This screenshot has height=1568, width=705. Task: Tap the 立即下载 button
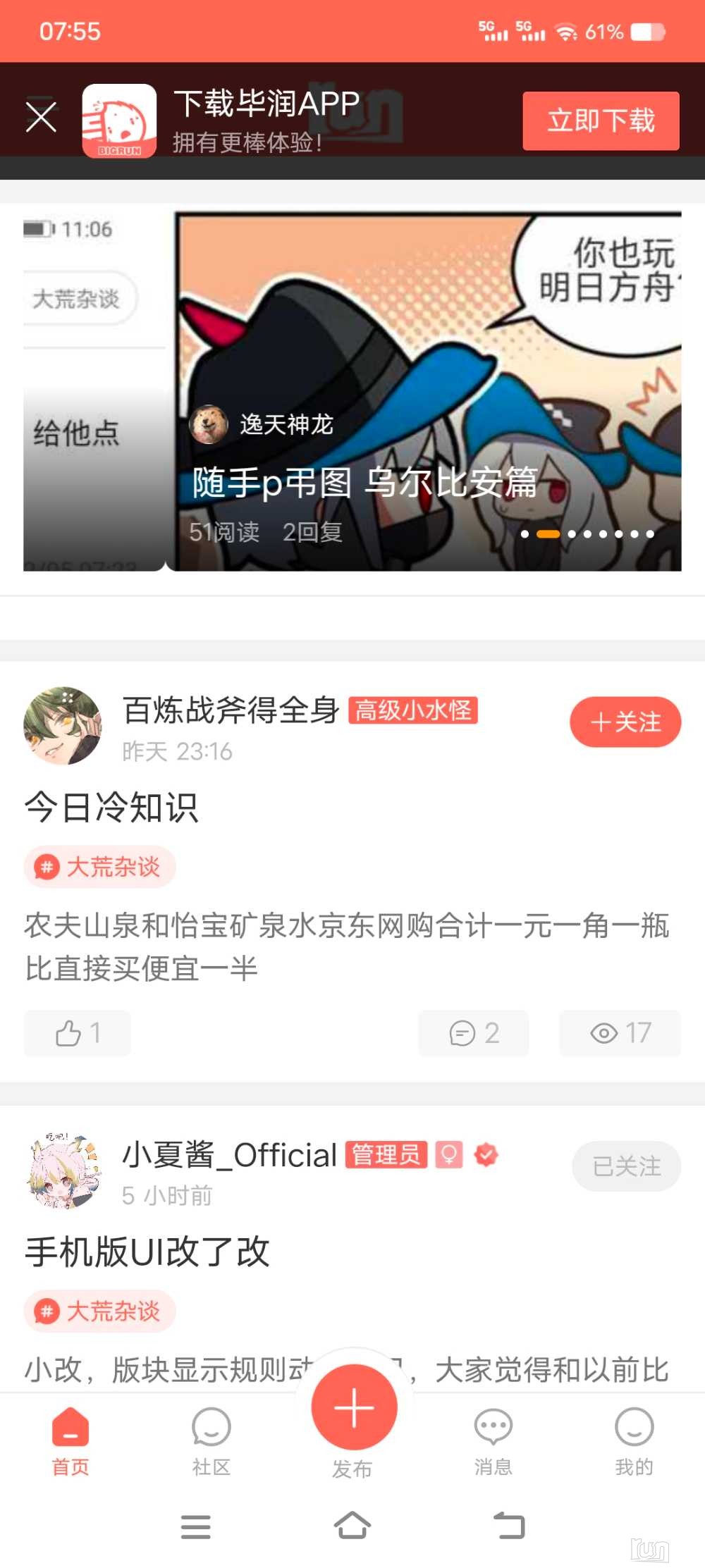tap(601, 121)
